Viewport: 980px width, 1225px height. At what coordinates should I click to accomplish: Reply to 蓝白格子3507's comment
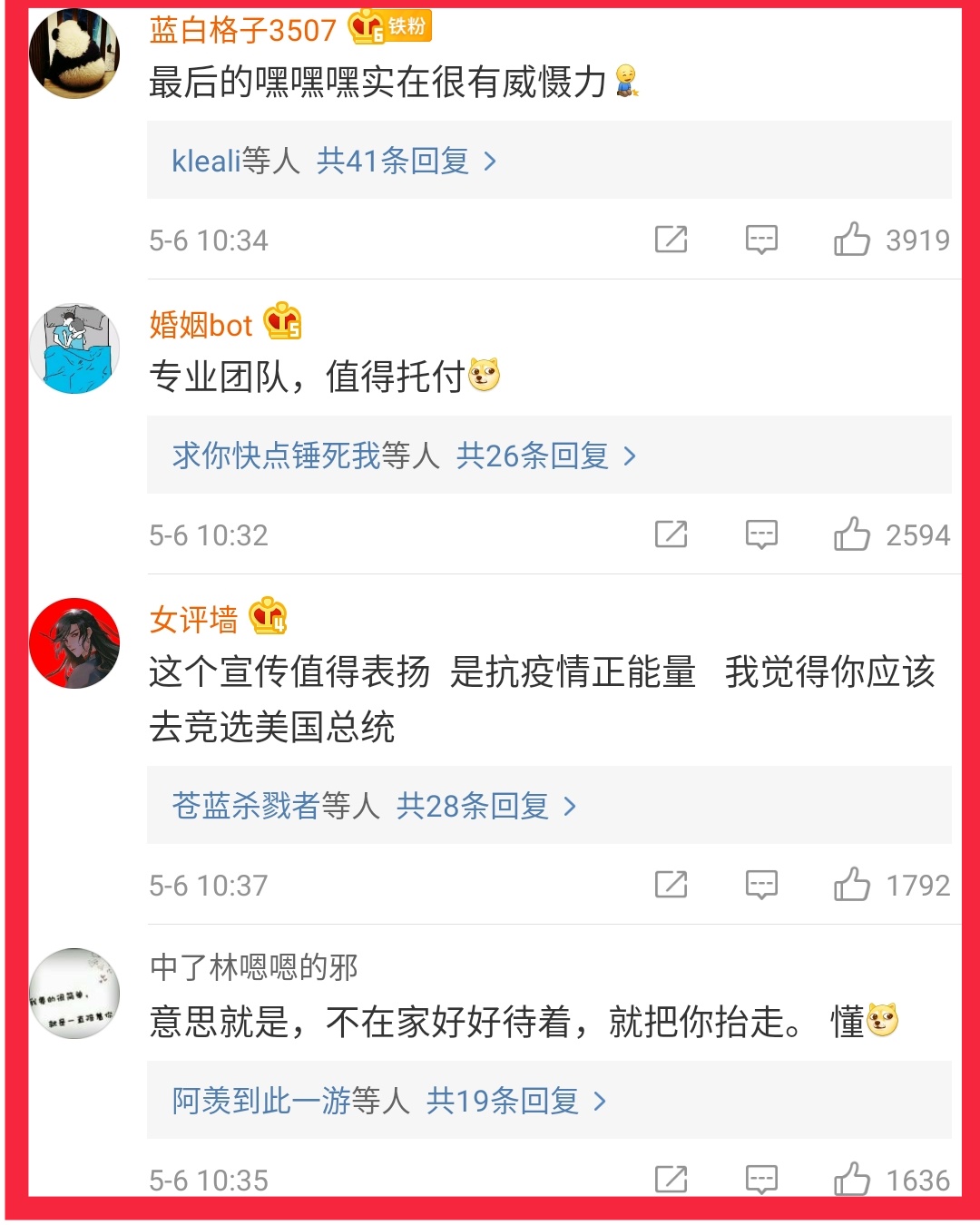761,240
